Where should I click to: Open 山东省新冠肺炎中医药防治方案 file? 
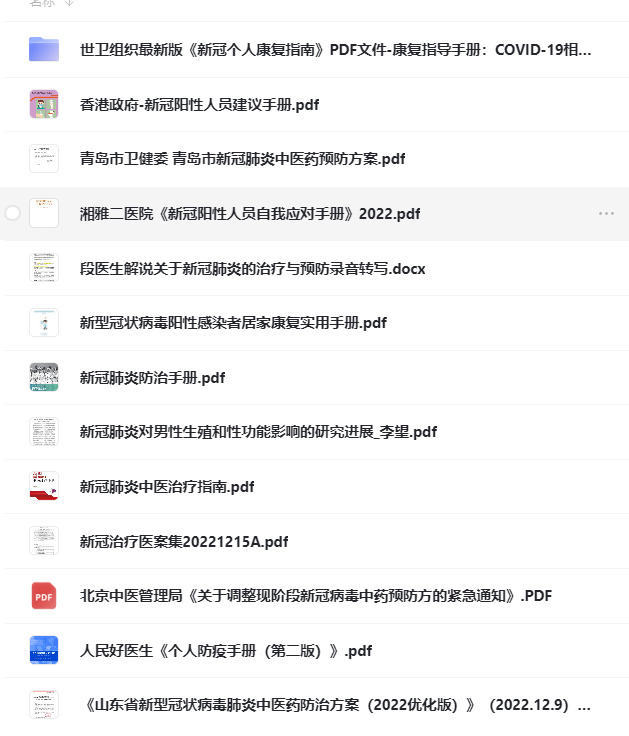(335, 705)
